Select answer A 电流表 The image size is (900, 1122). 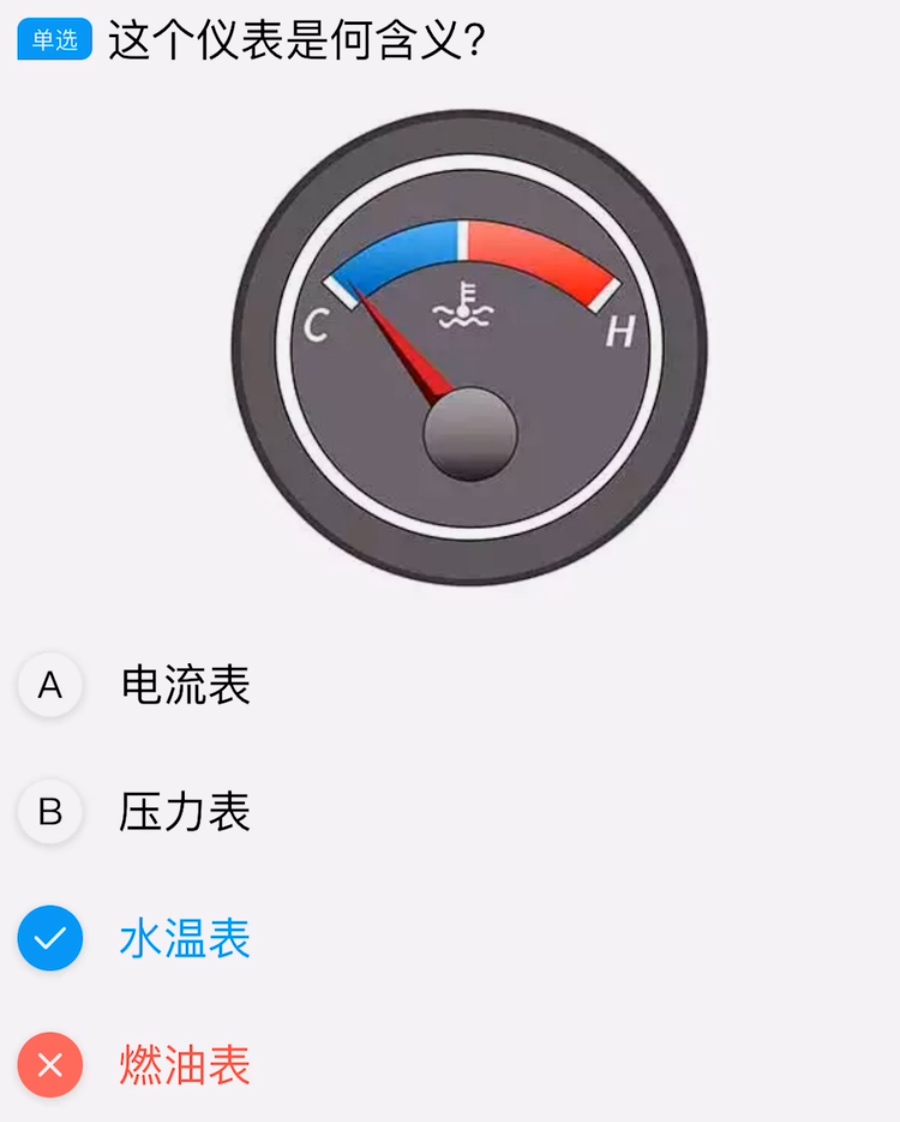click(x=184, y=686)
